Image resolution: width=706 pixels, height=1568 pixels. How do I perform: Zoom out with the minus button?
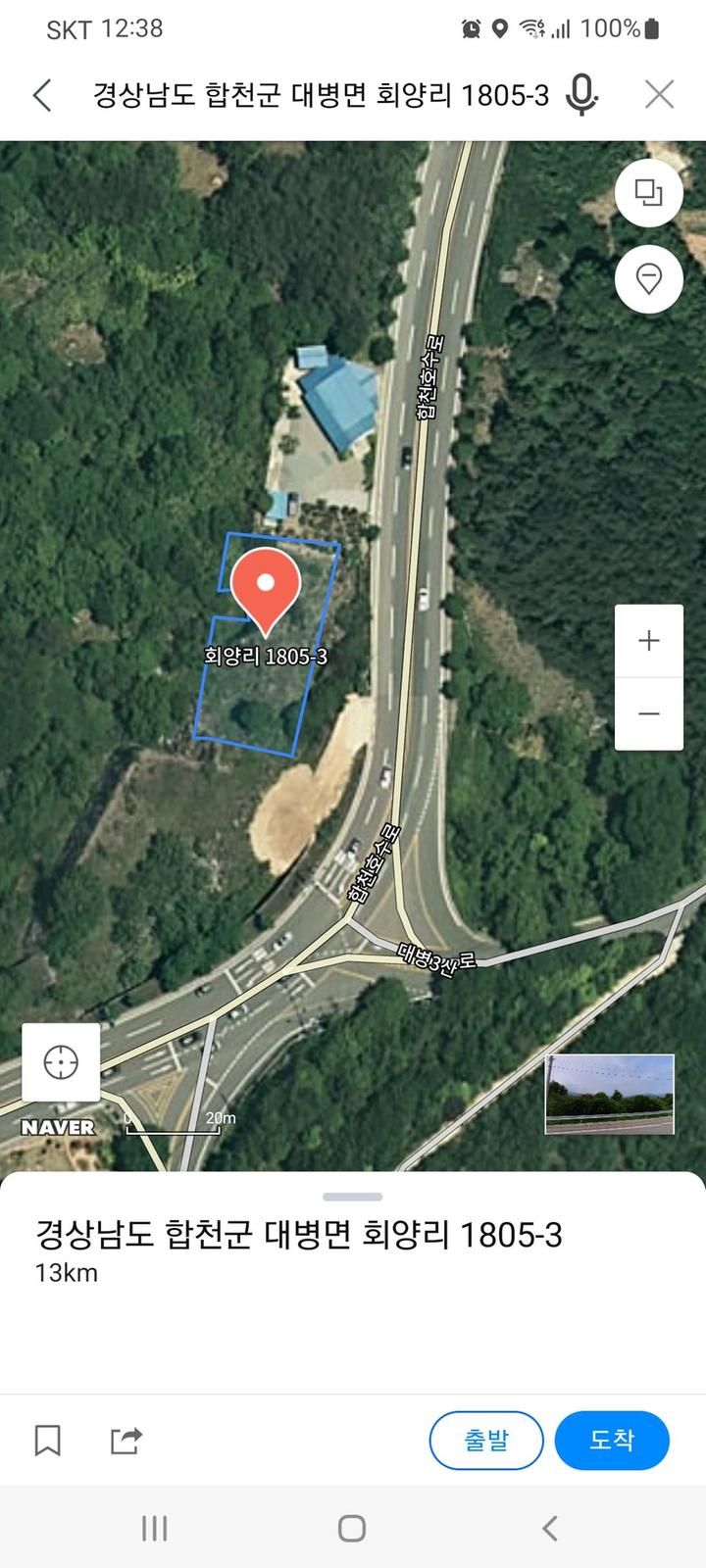648,713
